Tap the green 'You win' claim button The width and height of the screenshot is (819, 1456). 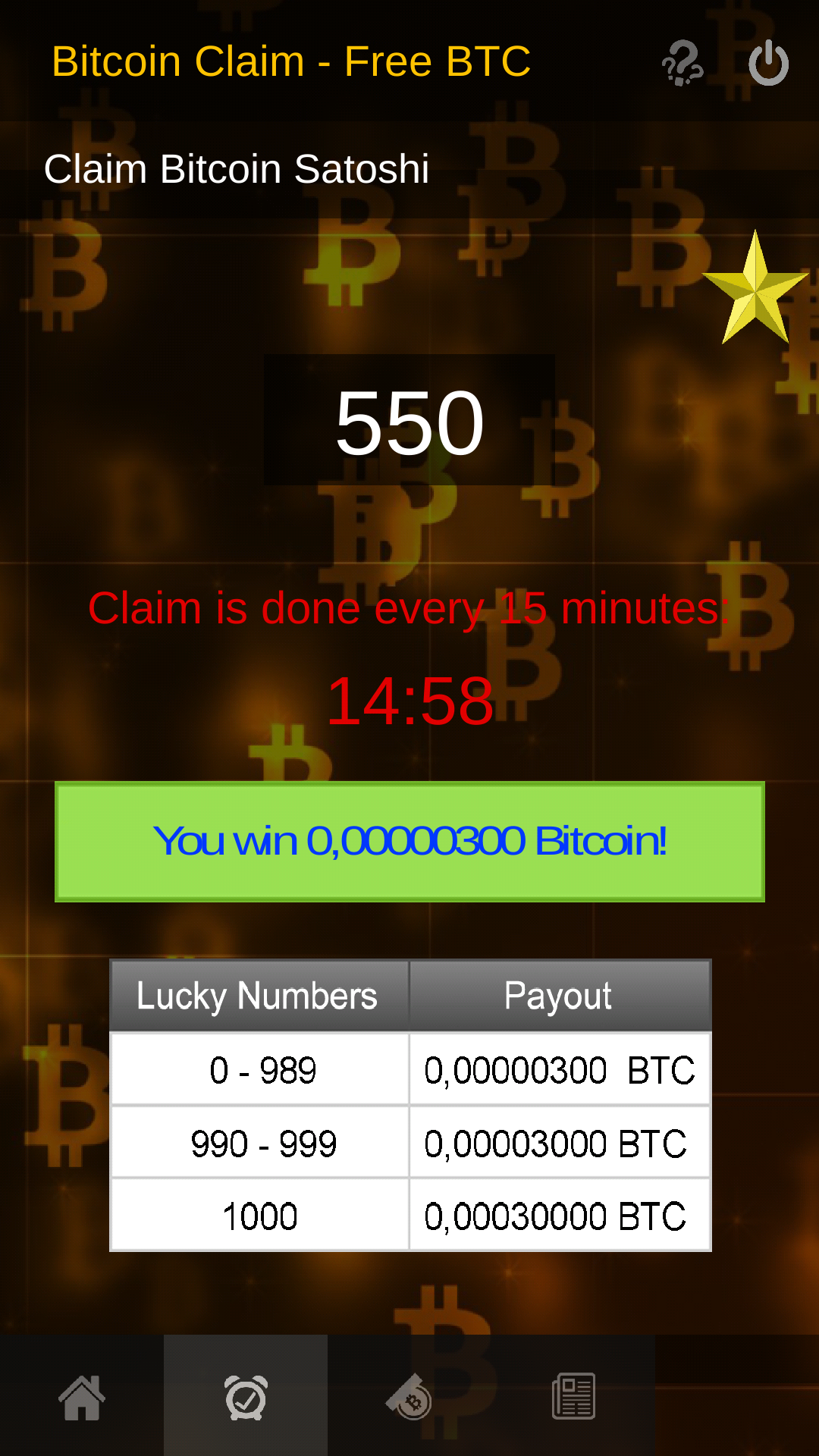coord(409,842)
